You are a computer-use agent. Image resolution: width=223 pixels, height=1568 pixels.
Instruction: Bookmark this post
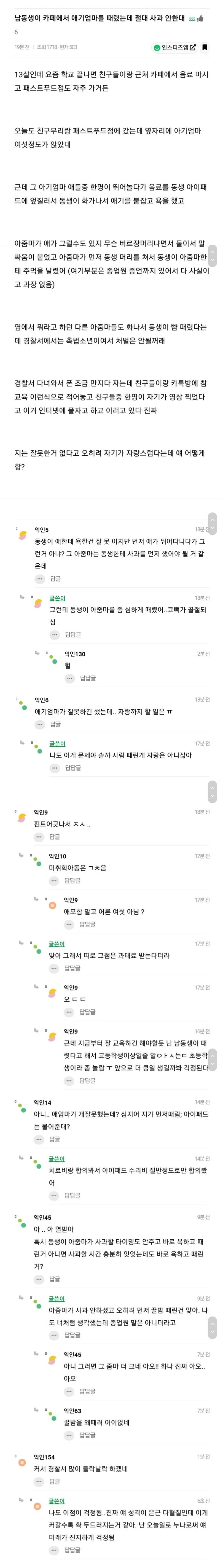[x=205, y=47]
